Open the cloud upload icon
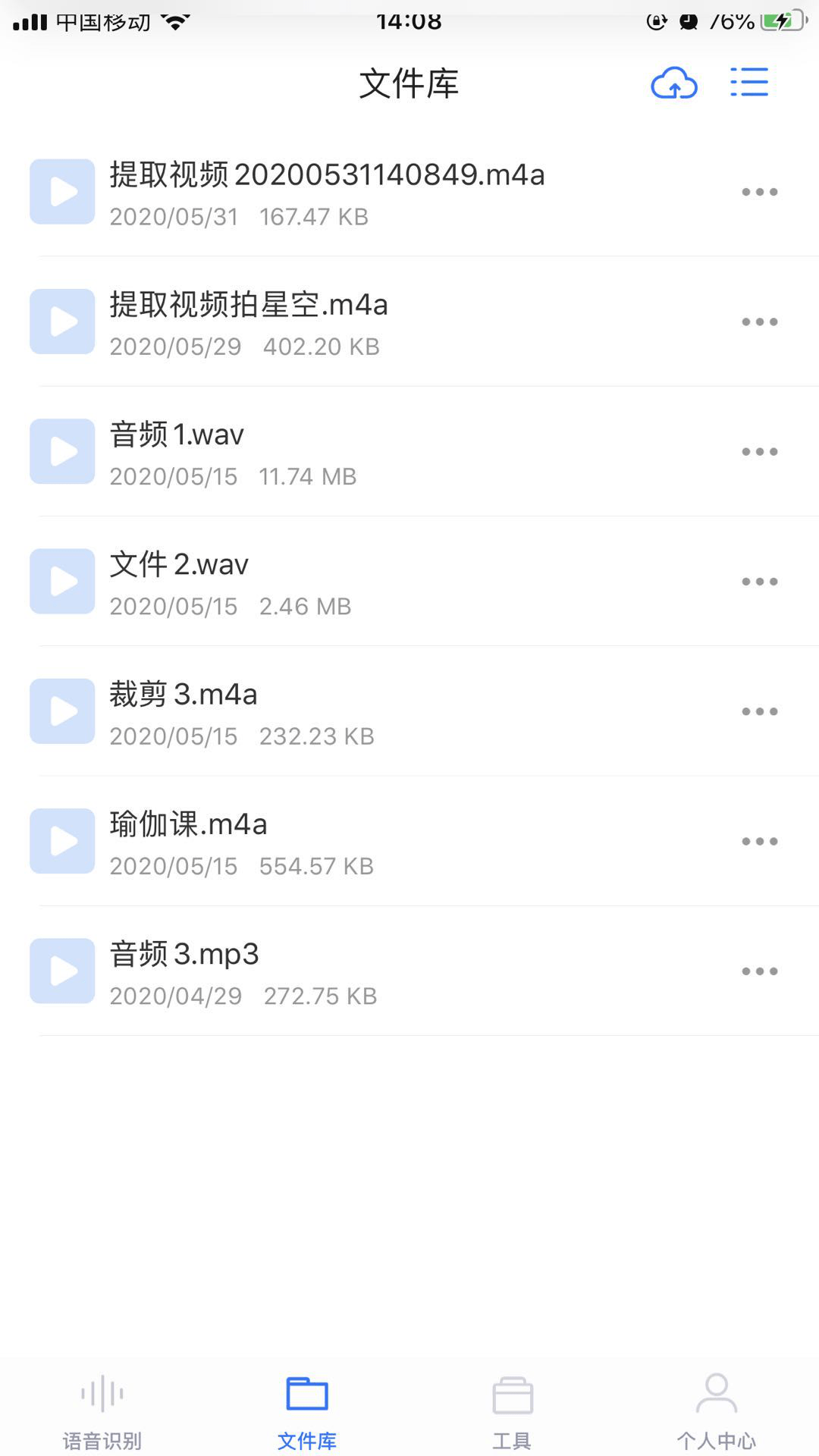Image resolution: width=819 pixels, height=1456 pixels. pos(674,83)
